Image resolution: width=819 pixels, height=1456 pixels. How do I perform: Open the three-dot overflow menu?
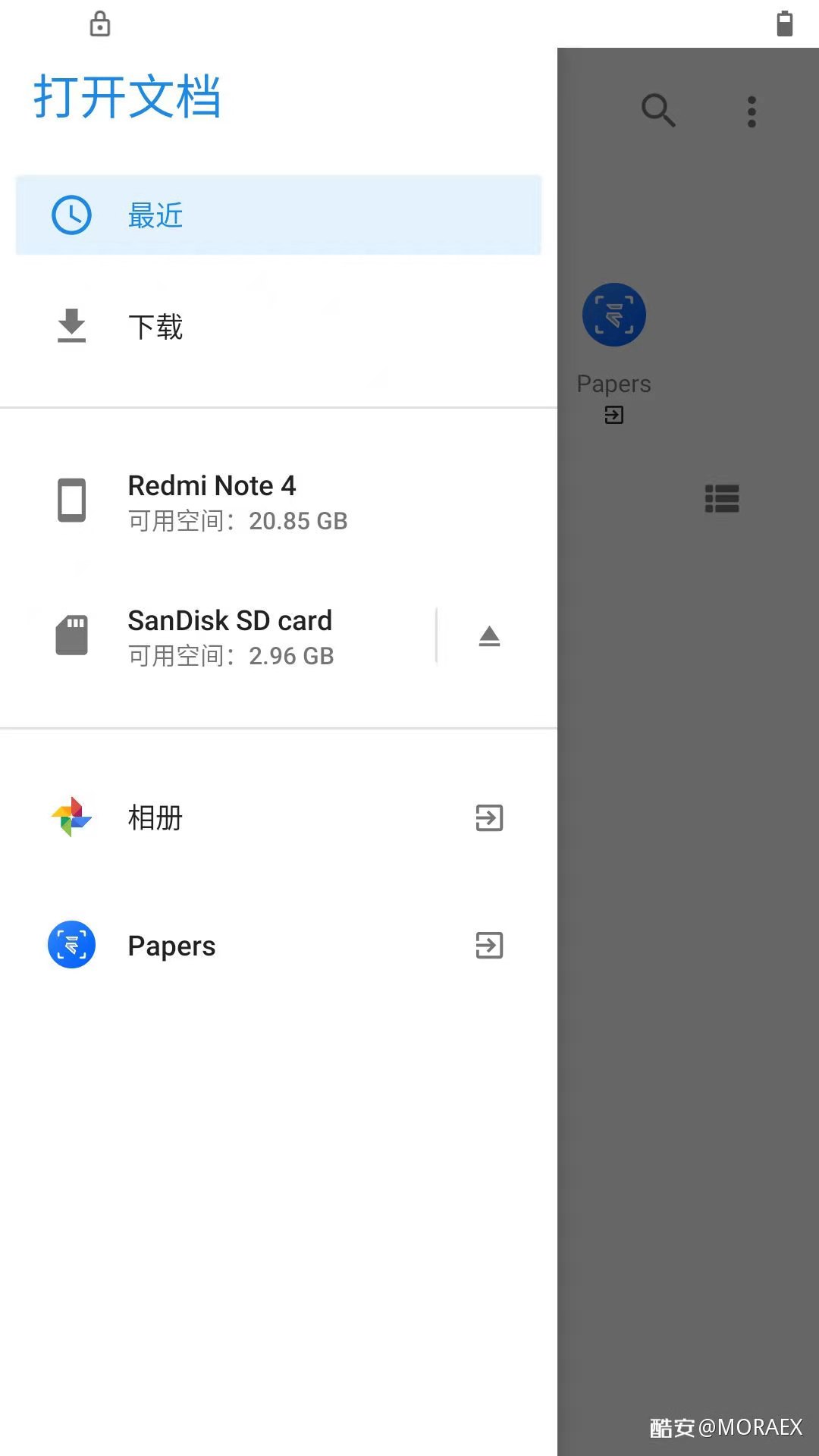[752, 111]
